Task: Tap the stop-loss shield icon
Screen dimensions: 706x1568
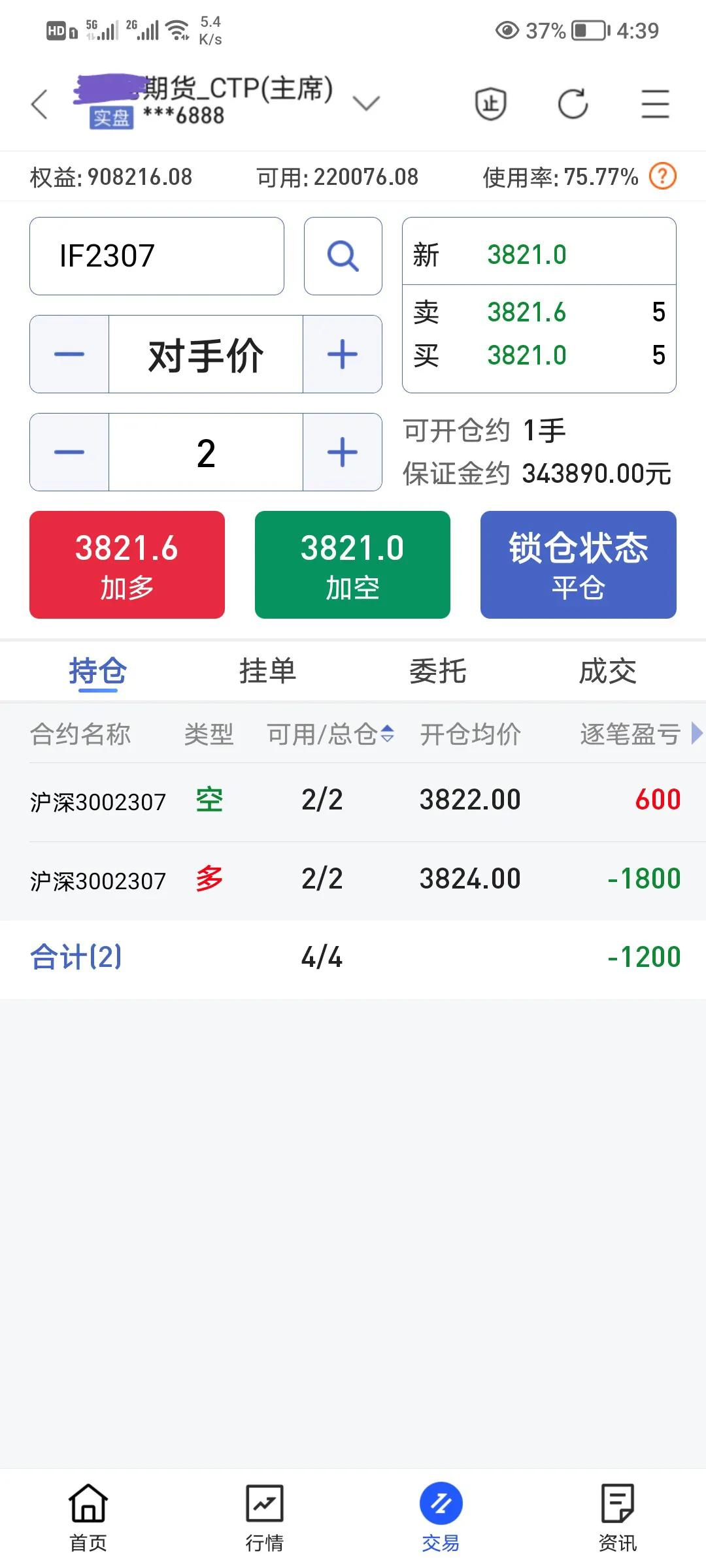Action: (x=492, y=103)
